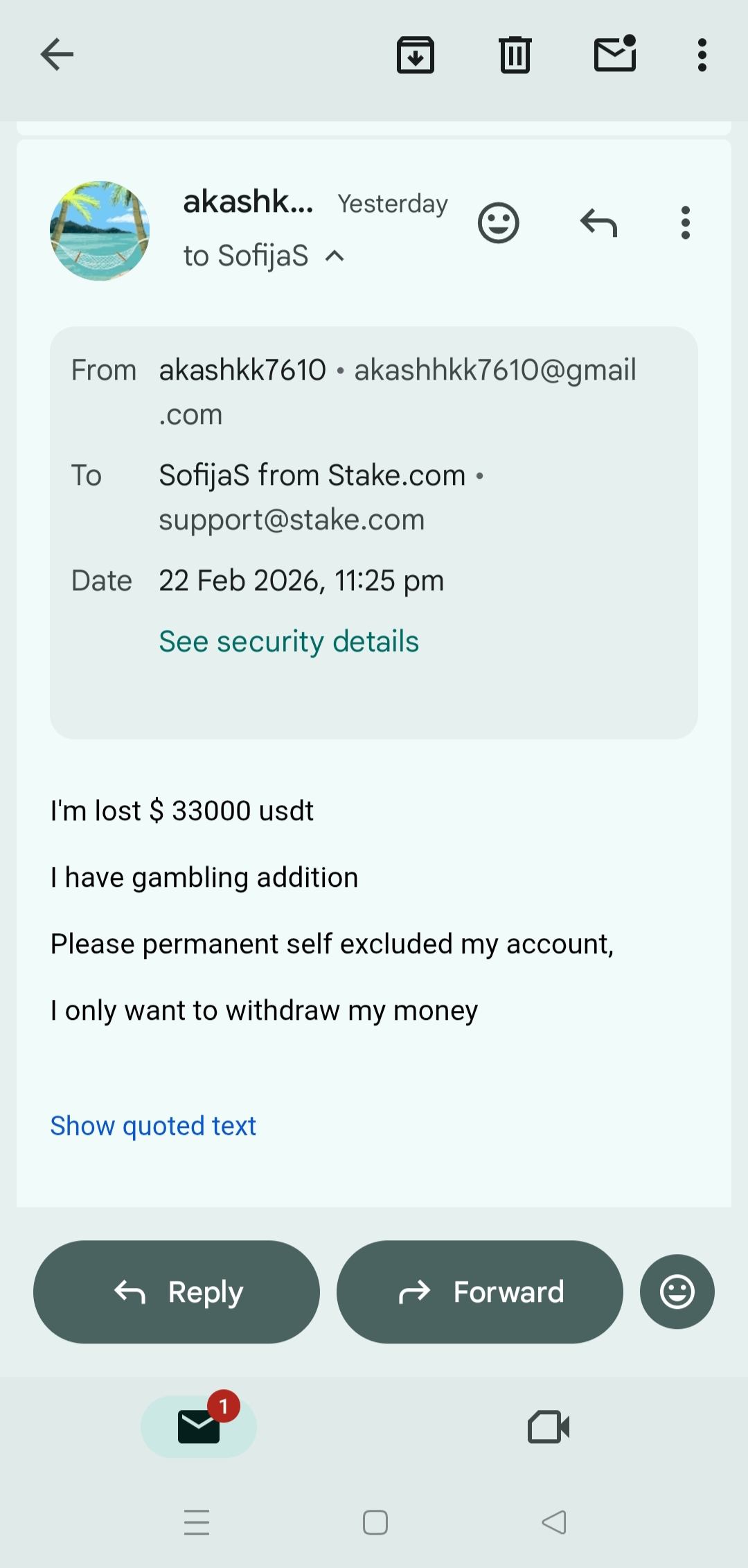Add an emoji reaction beside the sender name

click(x=498, y=223)
